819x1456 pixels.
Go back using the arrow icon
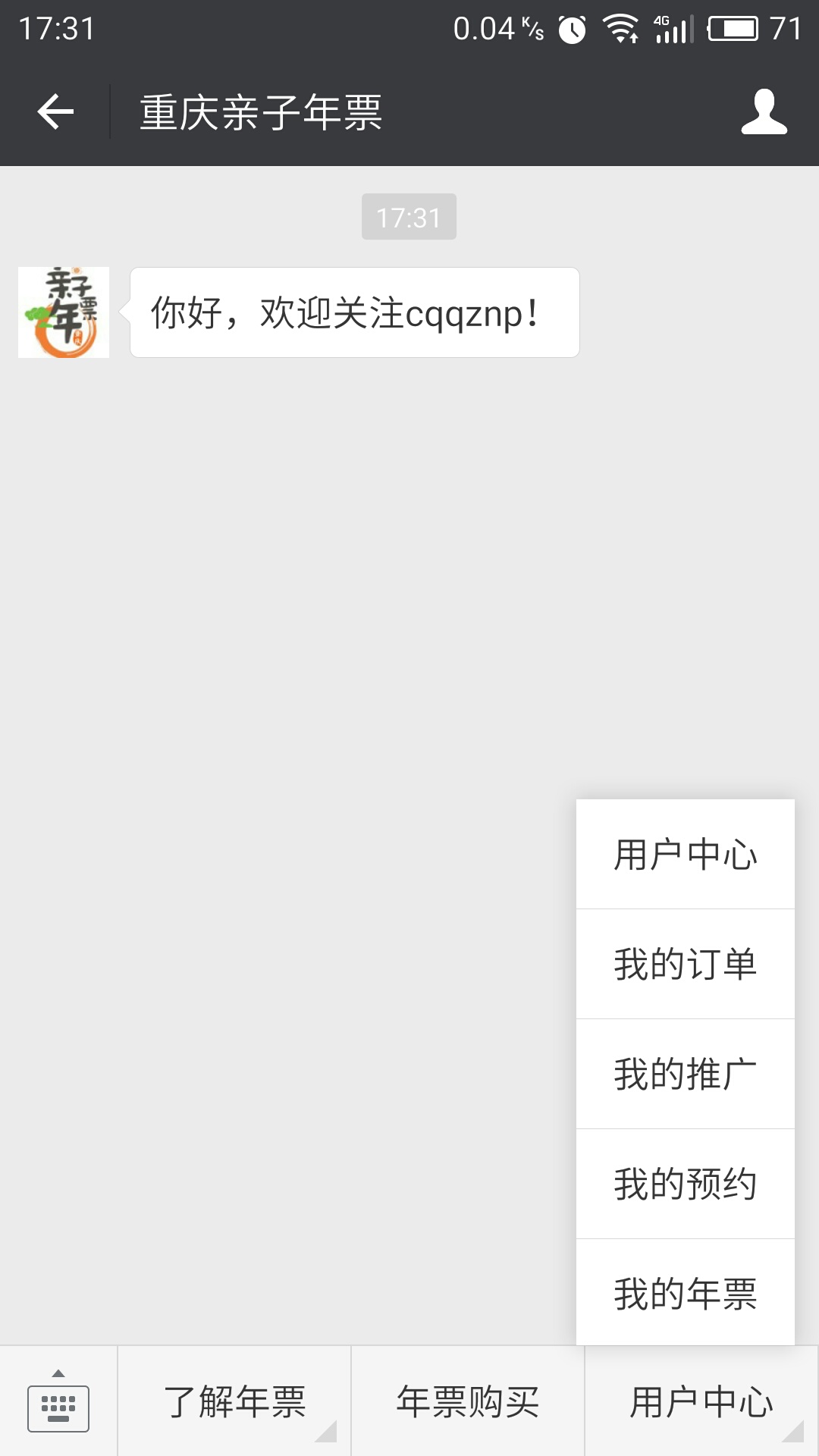pyautogui.click(x=55, y=112)
